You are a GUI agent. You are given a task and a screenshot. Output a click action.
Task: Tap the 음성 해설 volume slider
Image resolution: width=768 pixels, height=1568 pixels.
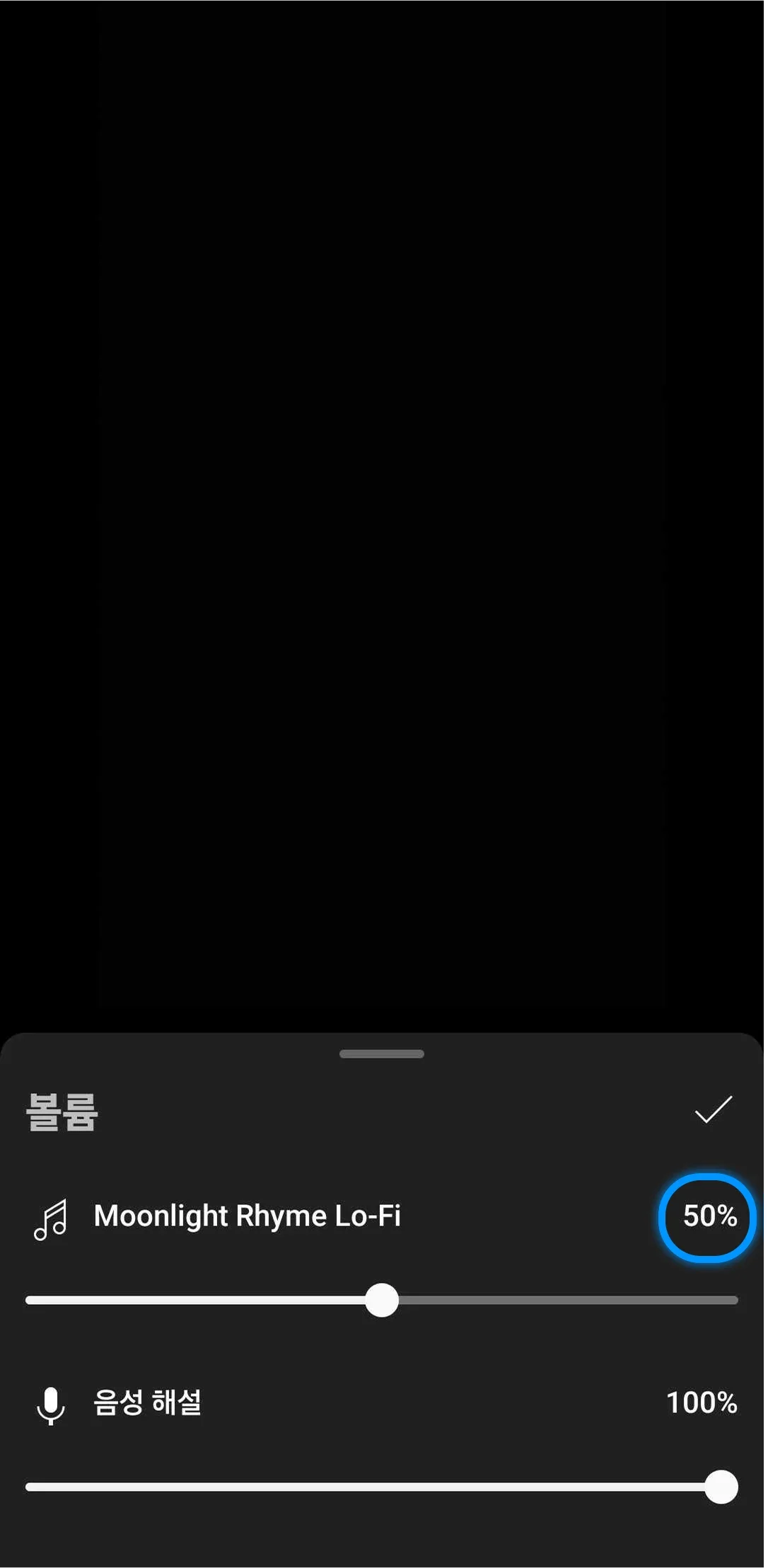382,1487
